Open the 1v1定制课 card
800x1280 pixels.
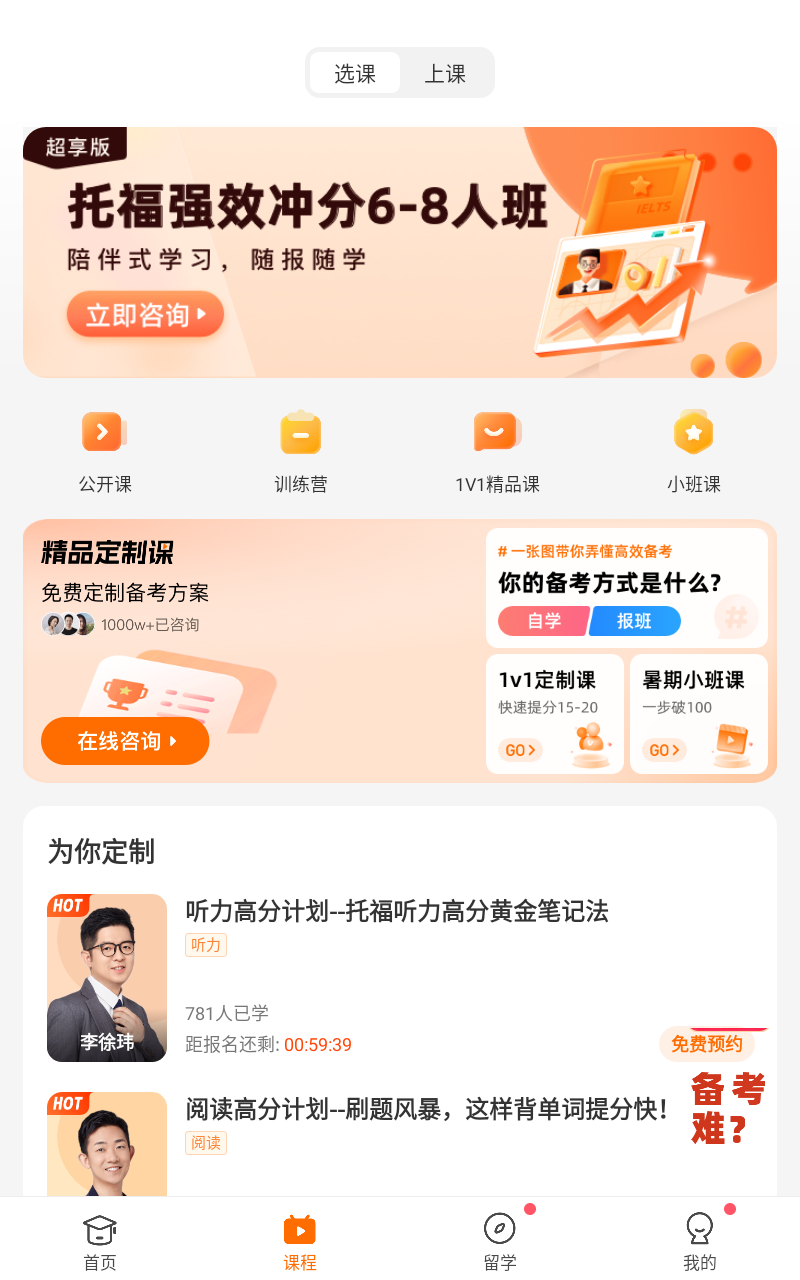[555, 714]
